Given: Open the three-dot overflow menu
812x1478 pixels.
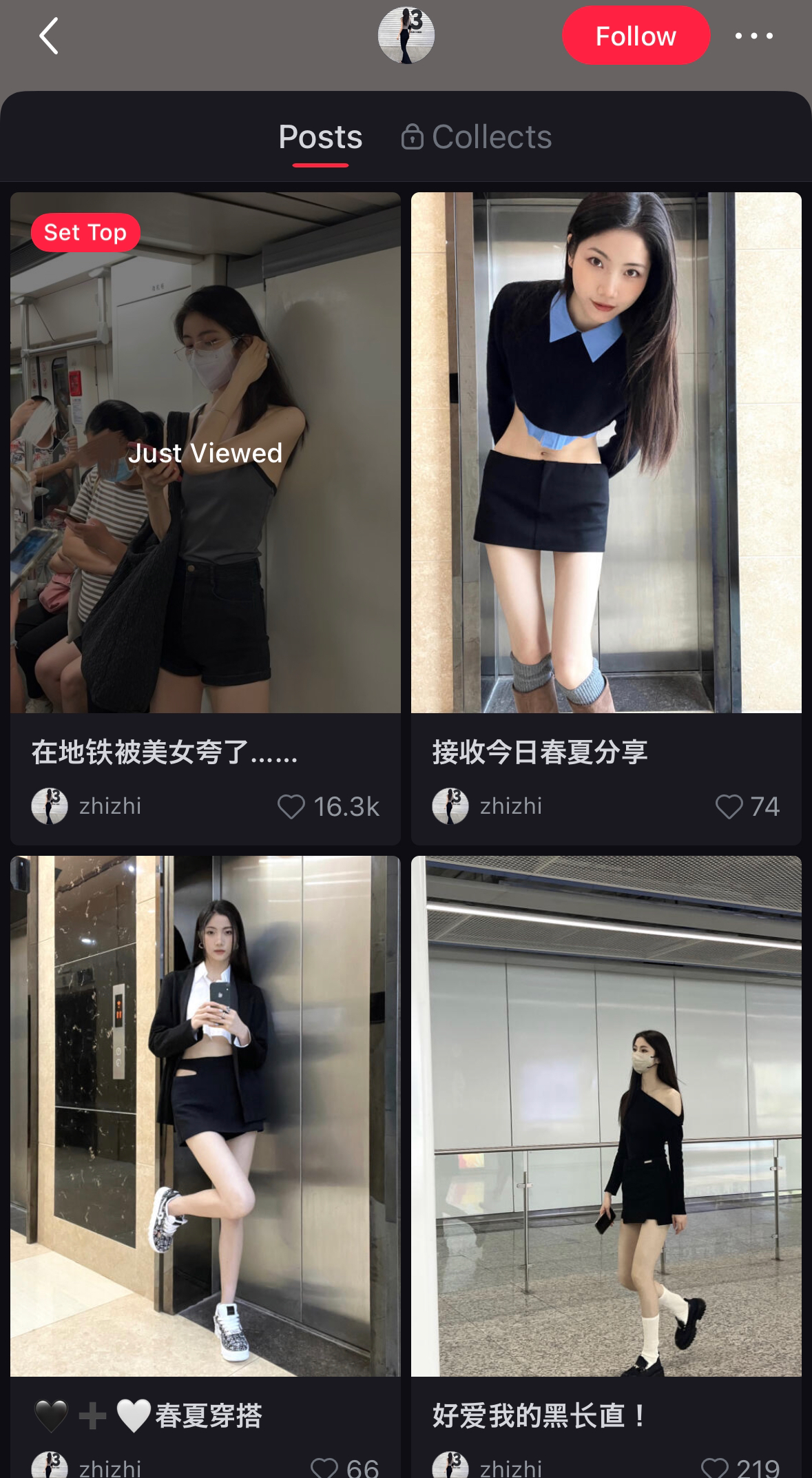Looking at the screenshot, I should pos(754,36).
